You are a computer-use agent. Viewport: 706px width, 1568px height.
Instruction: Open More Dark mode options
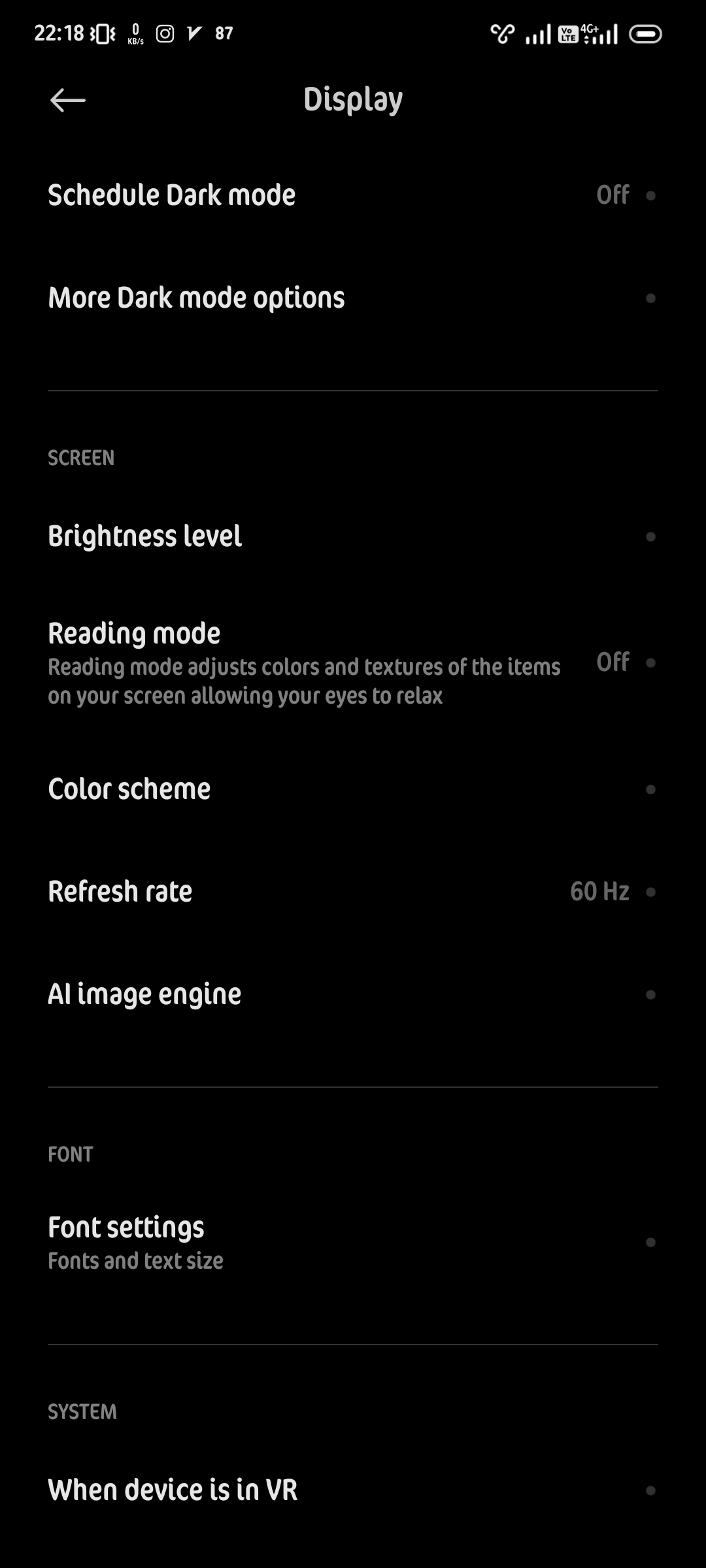pyautogui.click(x=353, y=298)
